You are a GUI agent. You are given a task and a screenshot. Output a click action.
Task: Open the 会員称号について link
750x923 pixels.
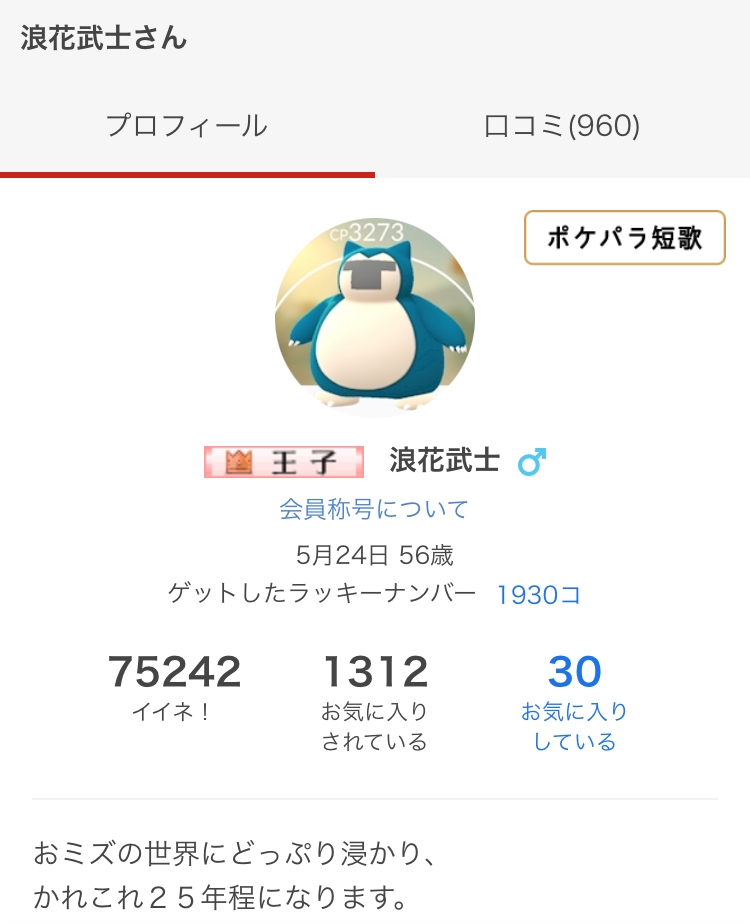pos(374,509)
